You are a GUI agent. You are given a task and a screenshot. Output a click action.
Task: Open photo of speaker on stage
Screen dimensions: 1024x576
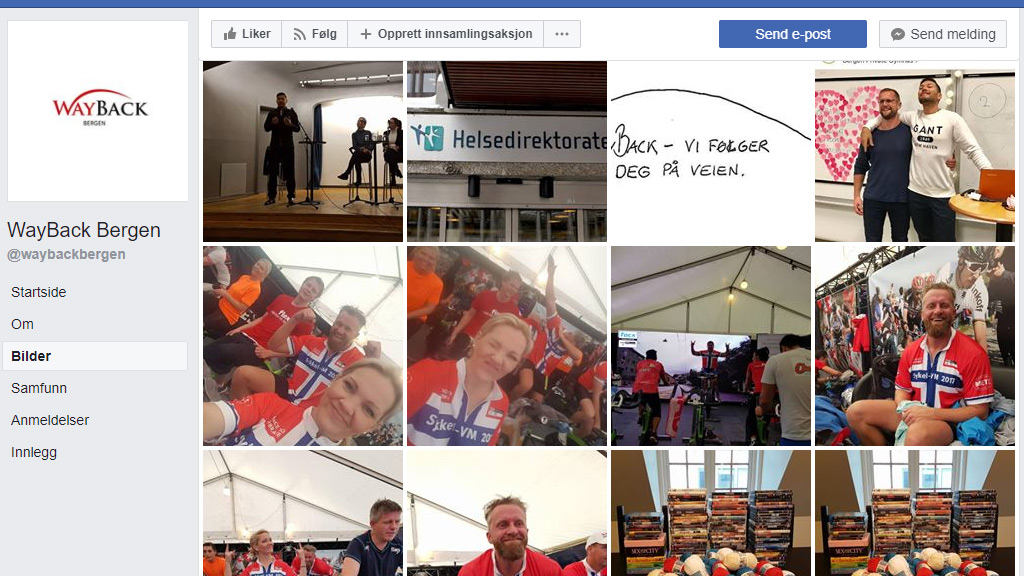tap(302, 151)
